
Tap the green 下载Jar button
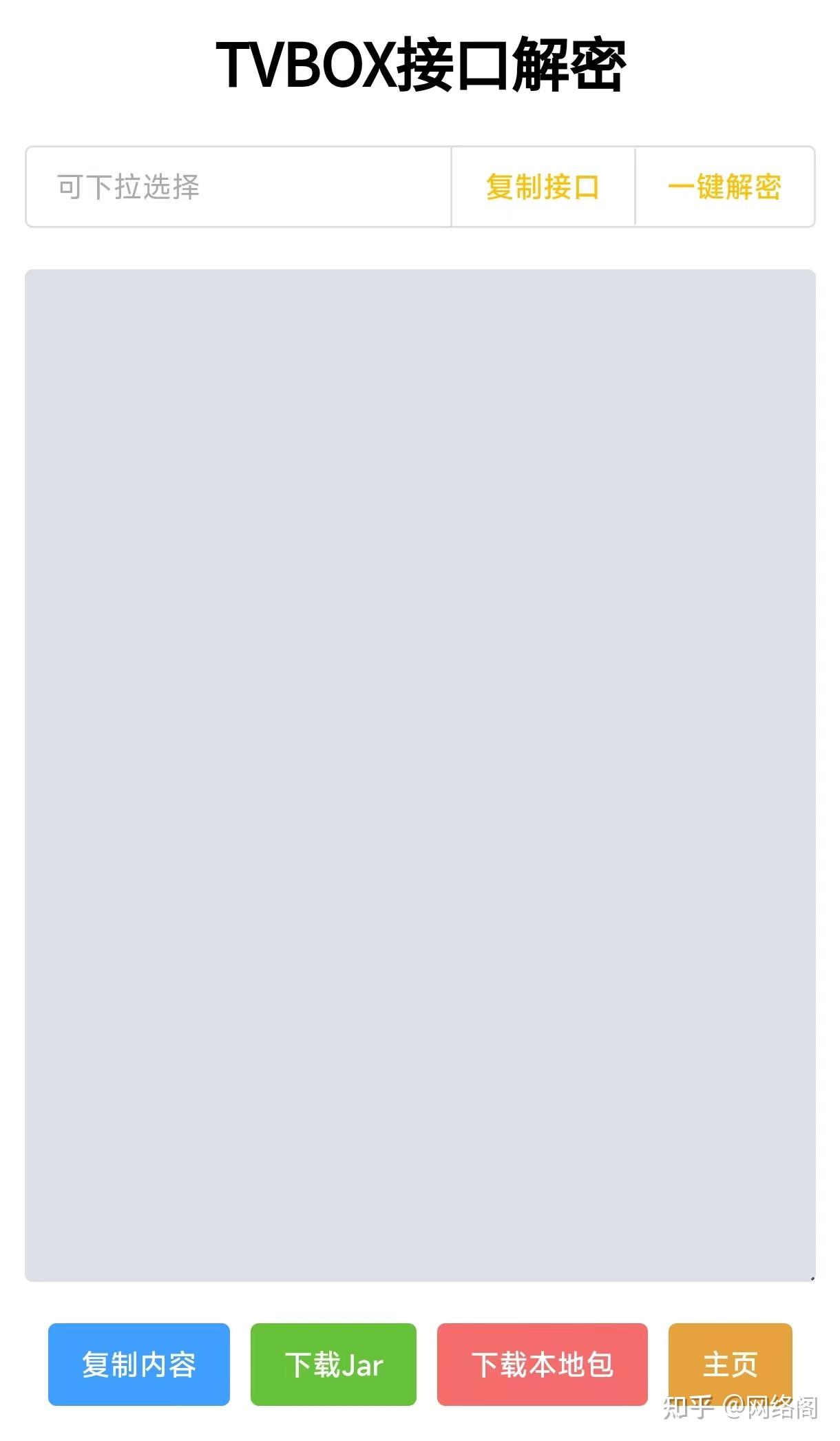333,1364
